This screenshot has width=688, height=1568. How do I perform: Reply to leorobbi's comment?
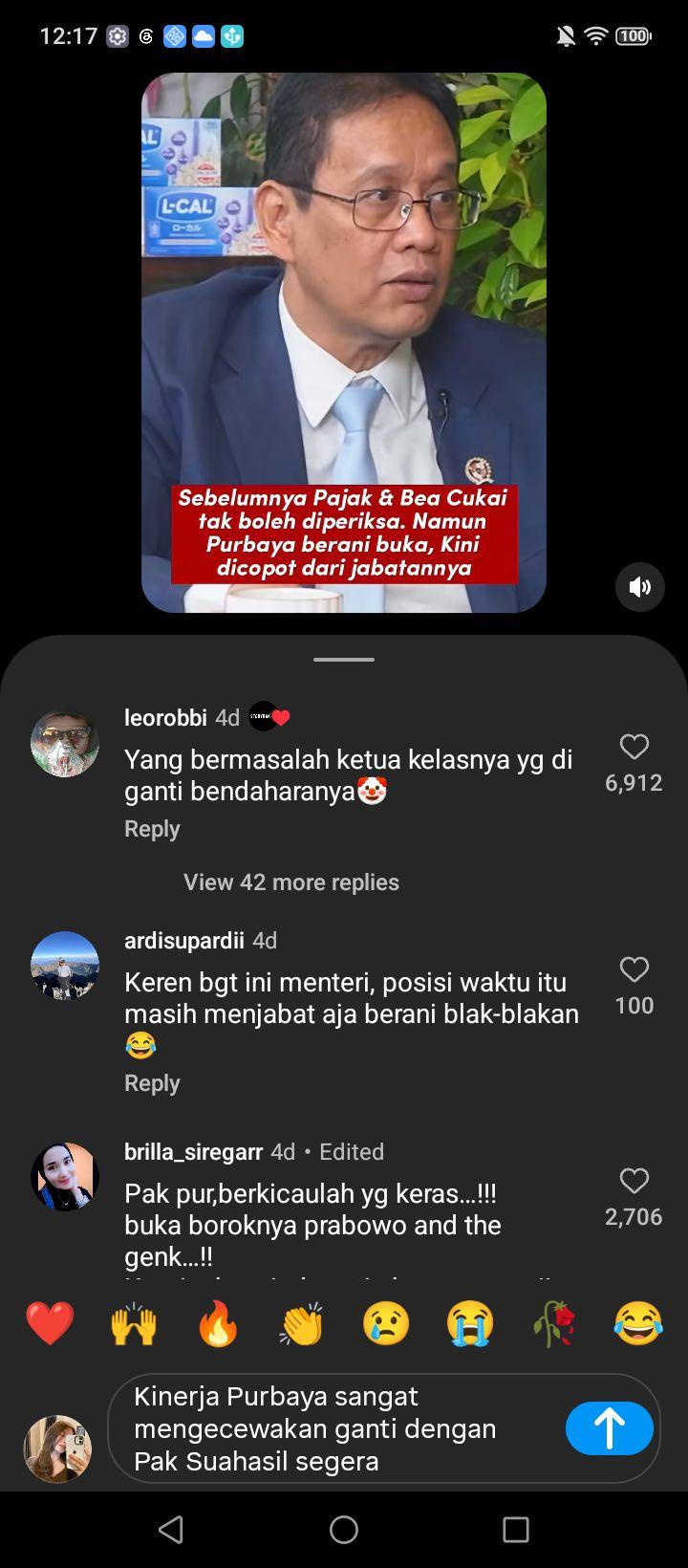click(152, 829)
